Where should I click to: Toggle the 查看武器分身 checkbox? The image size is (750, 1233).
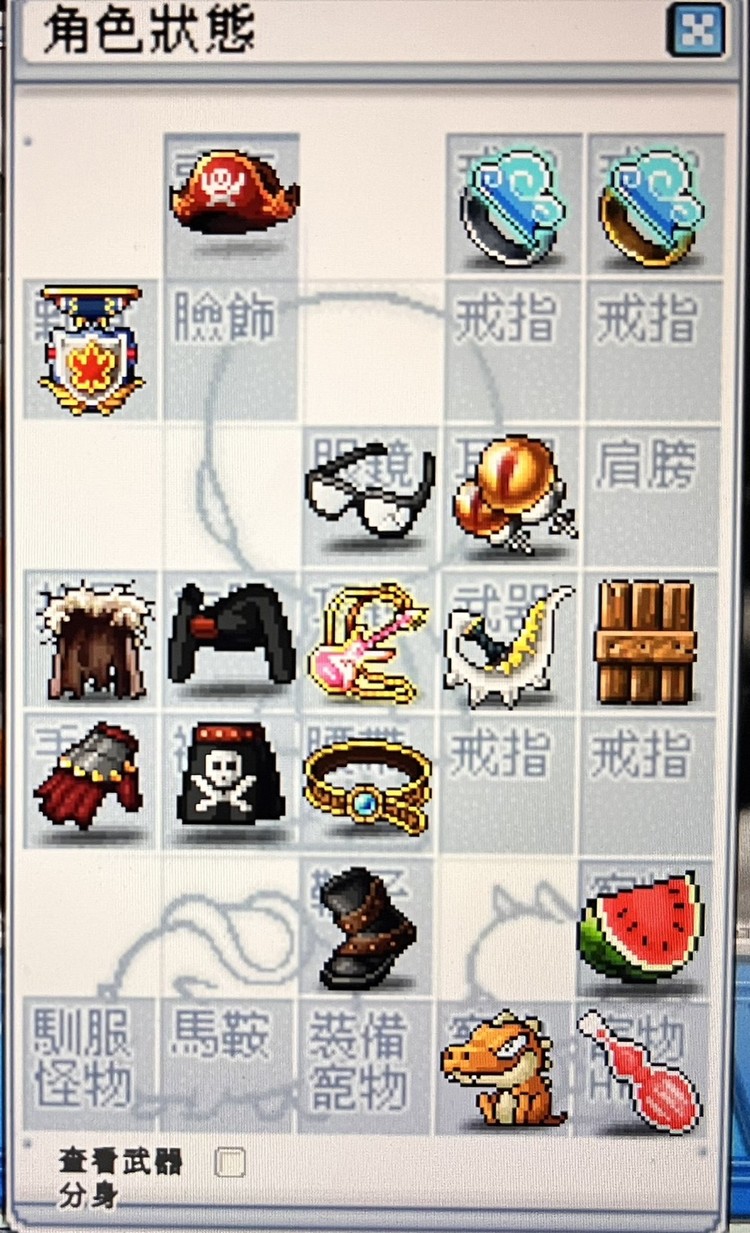coord(231,1162)
